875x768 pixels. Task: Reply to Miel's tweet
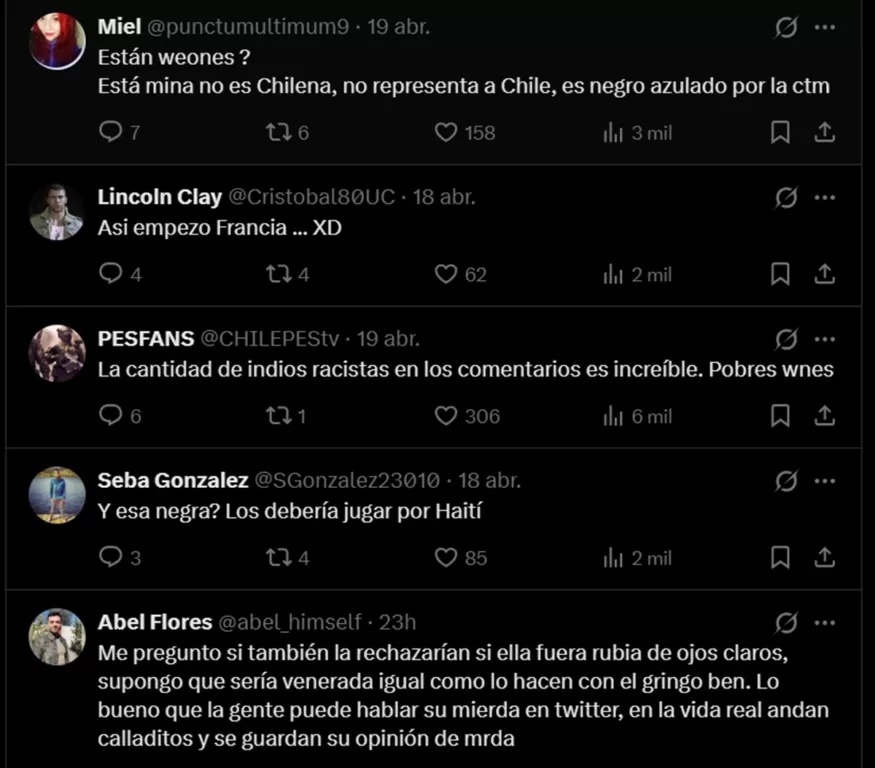tap(111, 132)
